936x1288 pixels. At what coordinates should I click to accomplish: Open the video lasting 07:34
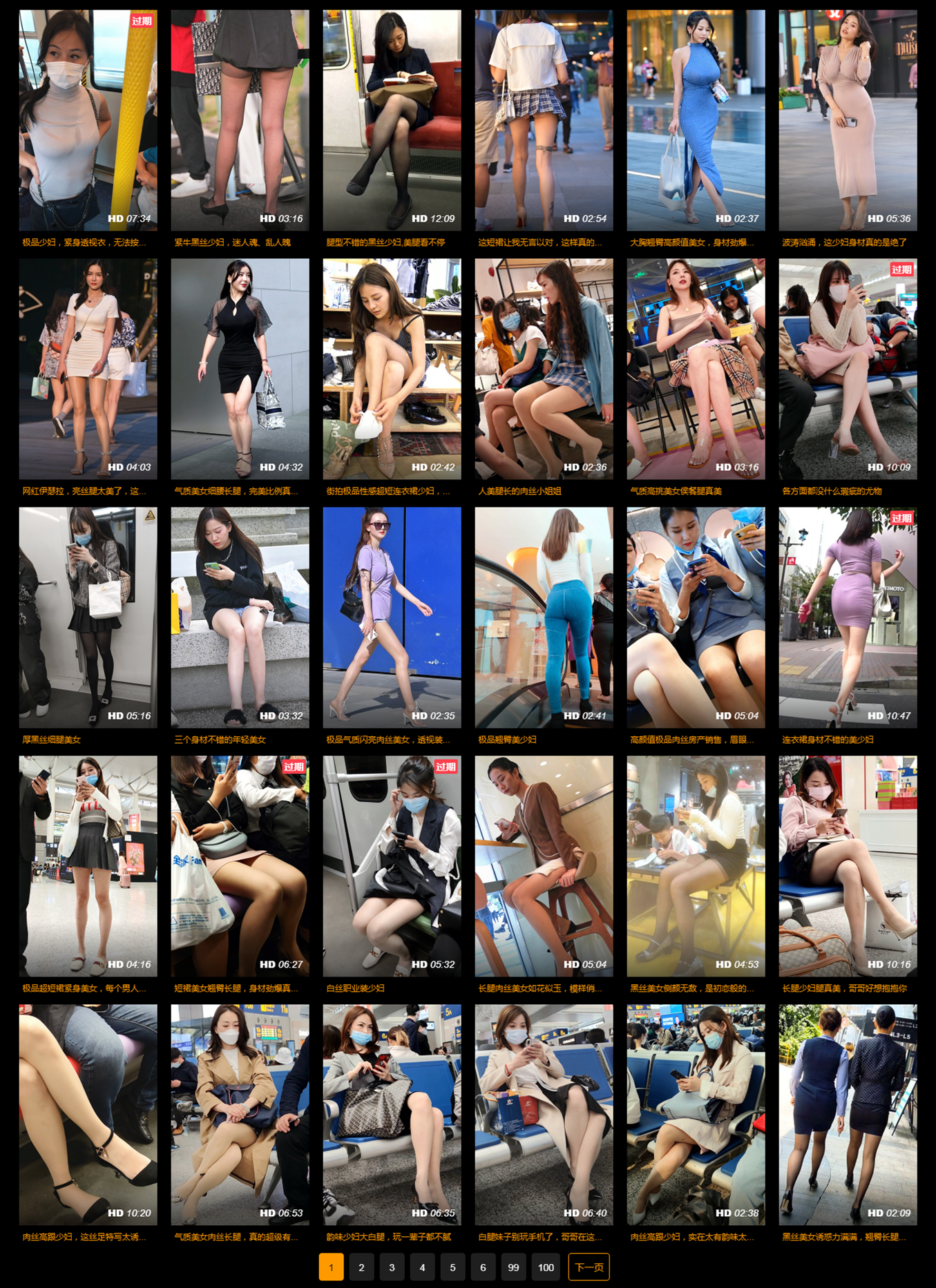click(x=88, y=120)
